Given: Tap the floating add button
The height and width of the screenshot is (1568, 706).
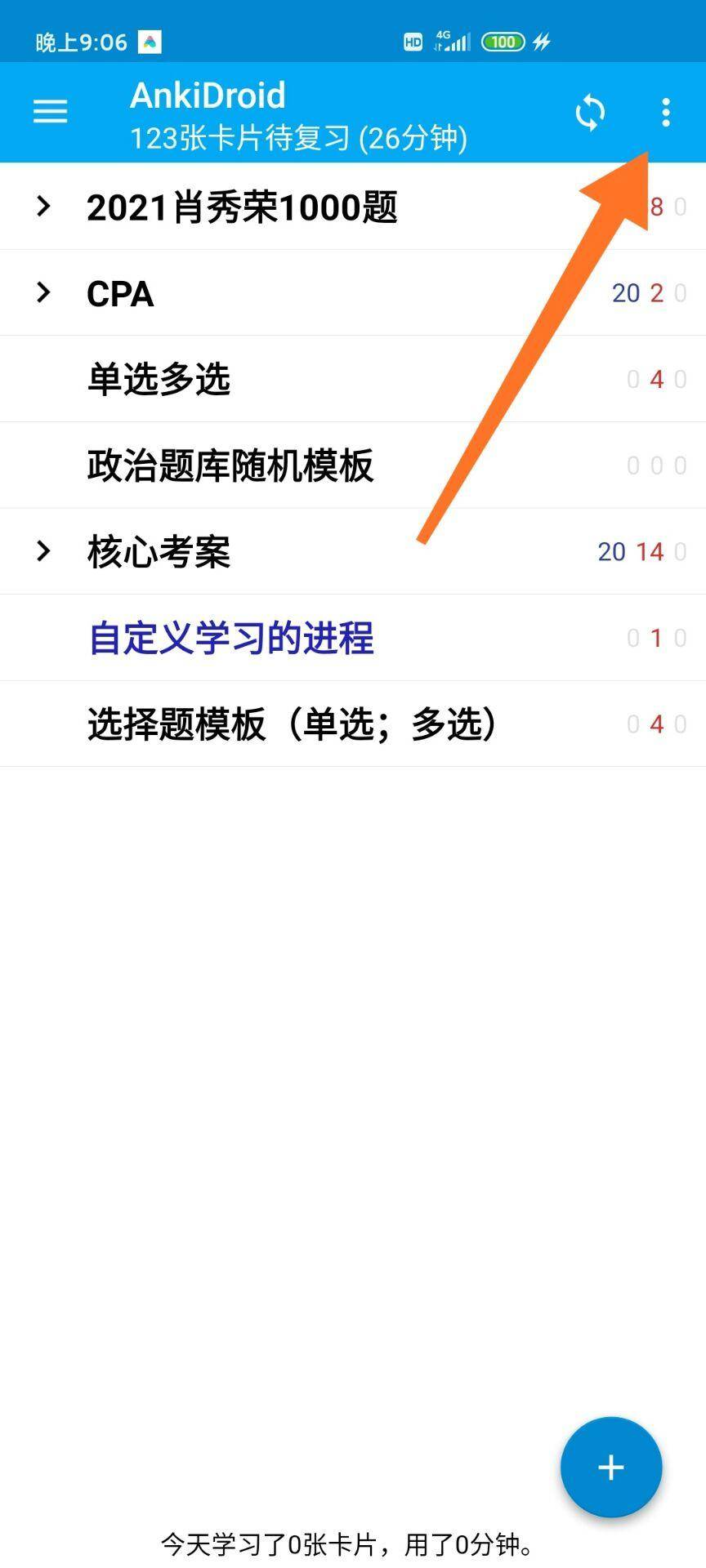Looking at the screenshot, I should point(610,1468).
